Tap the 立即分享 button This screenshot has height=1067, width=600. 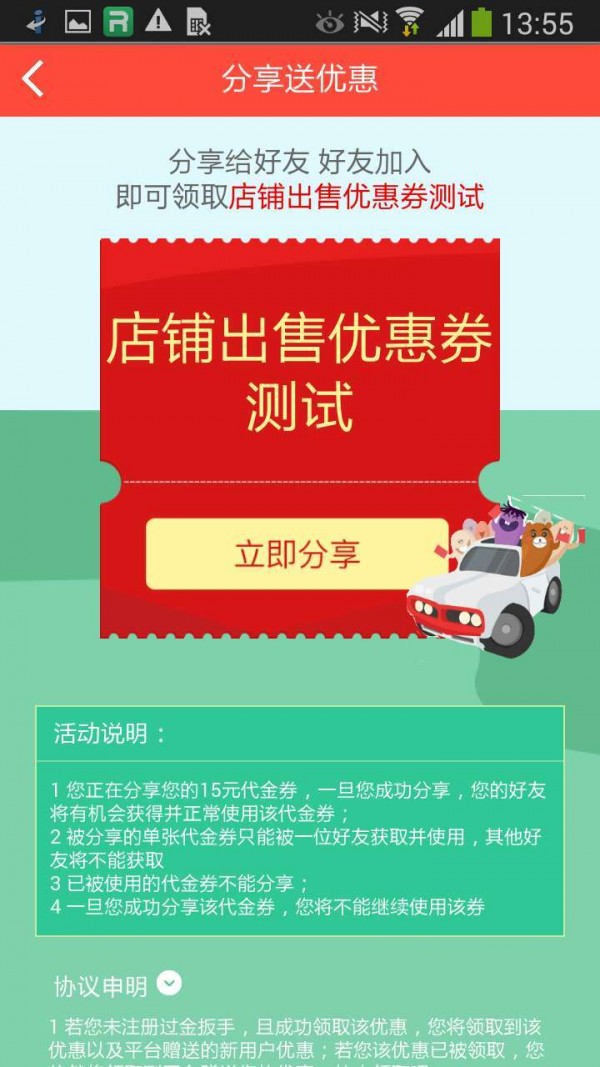click(x=297, y=554)
